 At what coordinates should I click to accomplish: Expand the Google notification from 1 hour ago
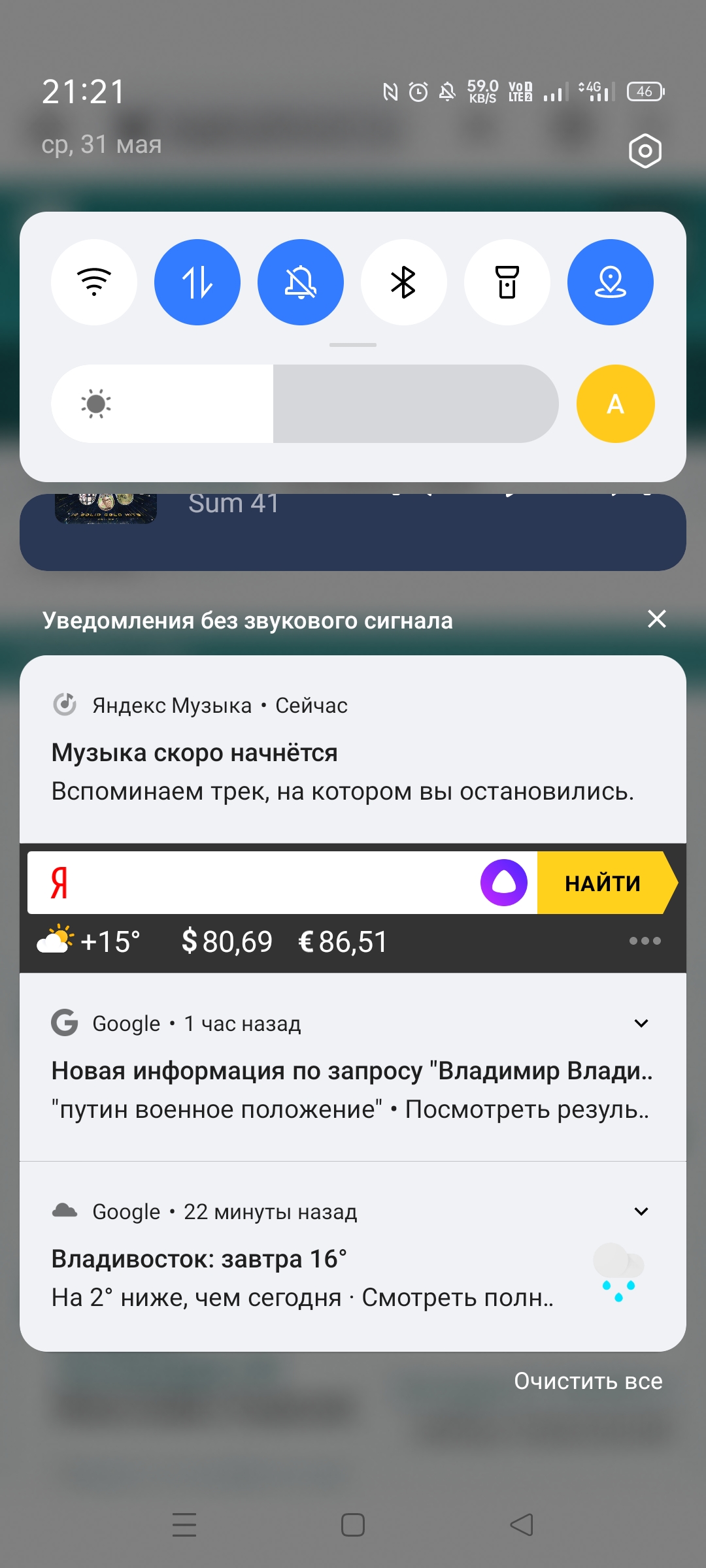tap(641, 1023)
